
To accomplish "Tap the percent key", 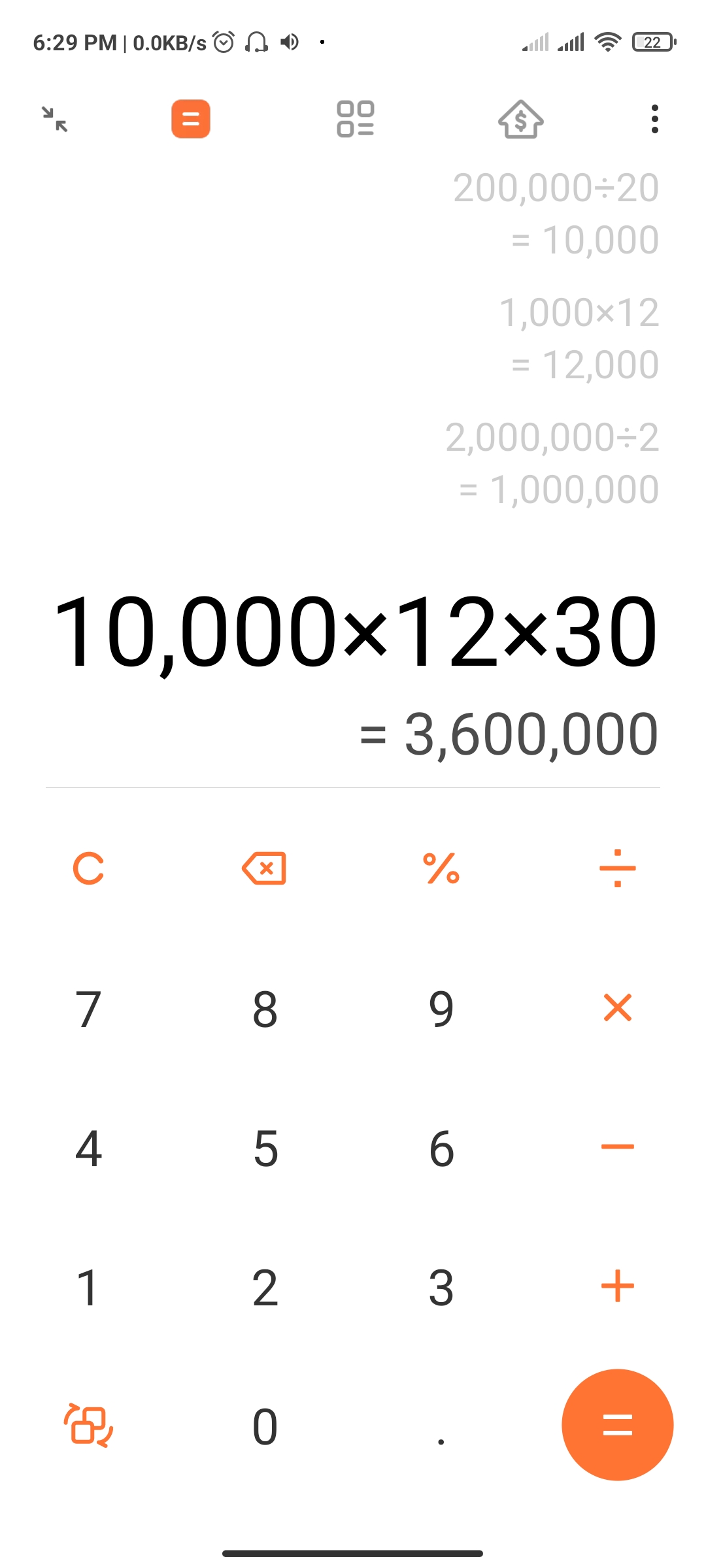I will pos(441,868).
